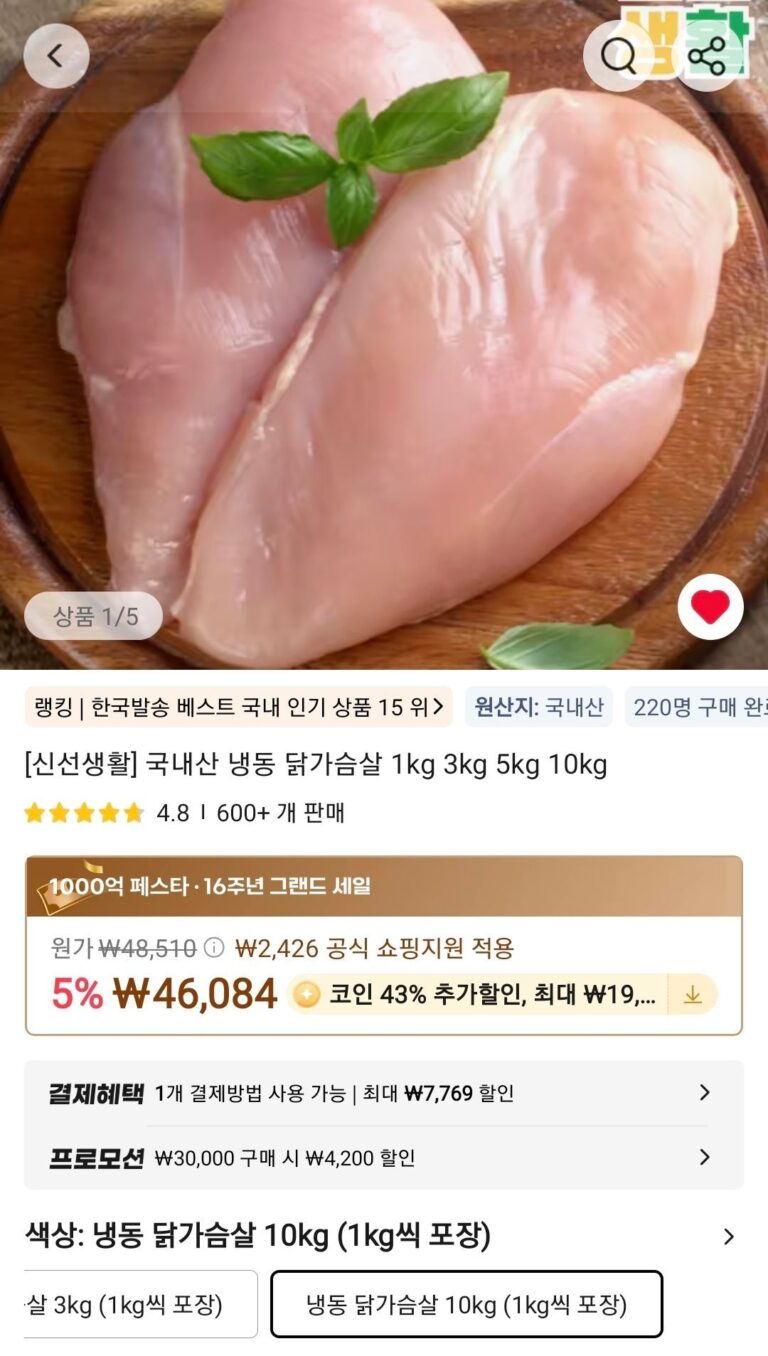The height and width of the screenshot is (1356, 768).
Task: Add product to wishlist with heart
Action: coord(710,607)
